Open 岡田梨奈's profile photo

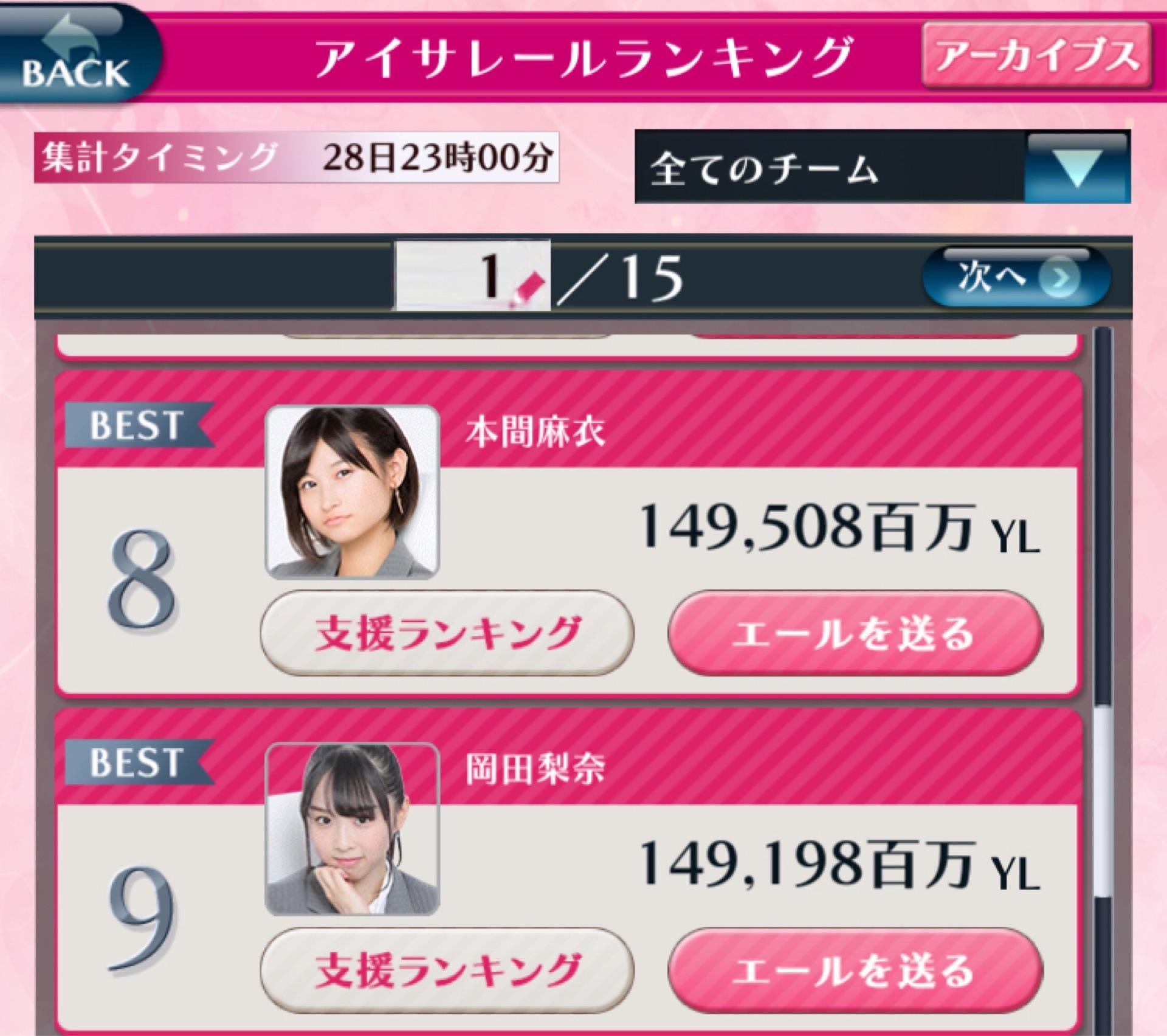click(353, 829)
